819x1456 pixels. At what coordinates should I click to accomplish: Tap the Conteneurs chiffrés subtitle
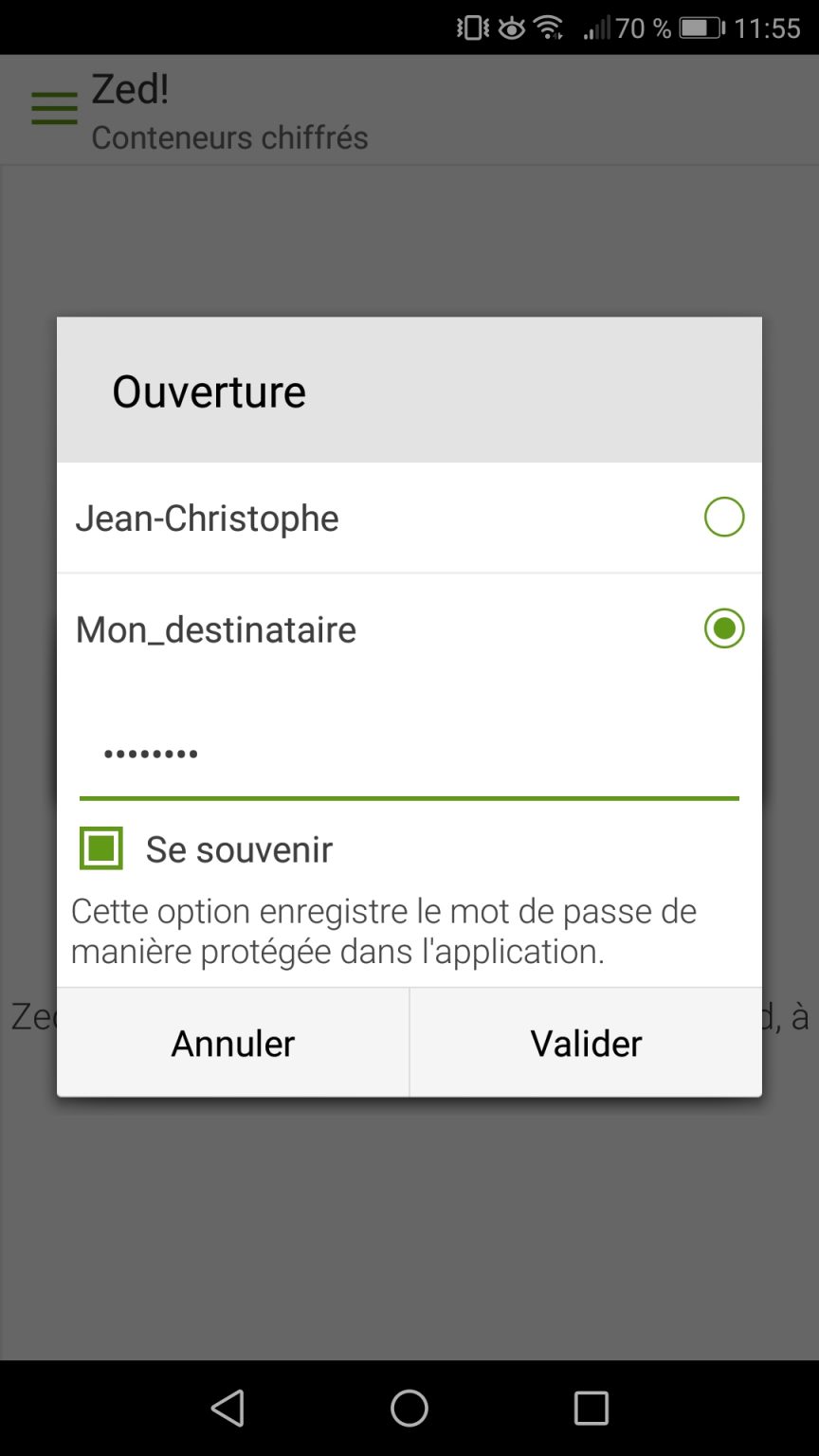(x=230, y=138)
